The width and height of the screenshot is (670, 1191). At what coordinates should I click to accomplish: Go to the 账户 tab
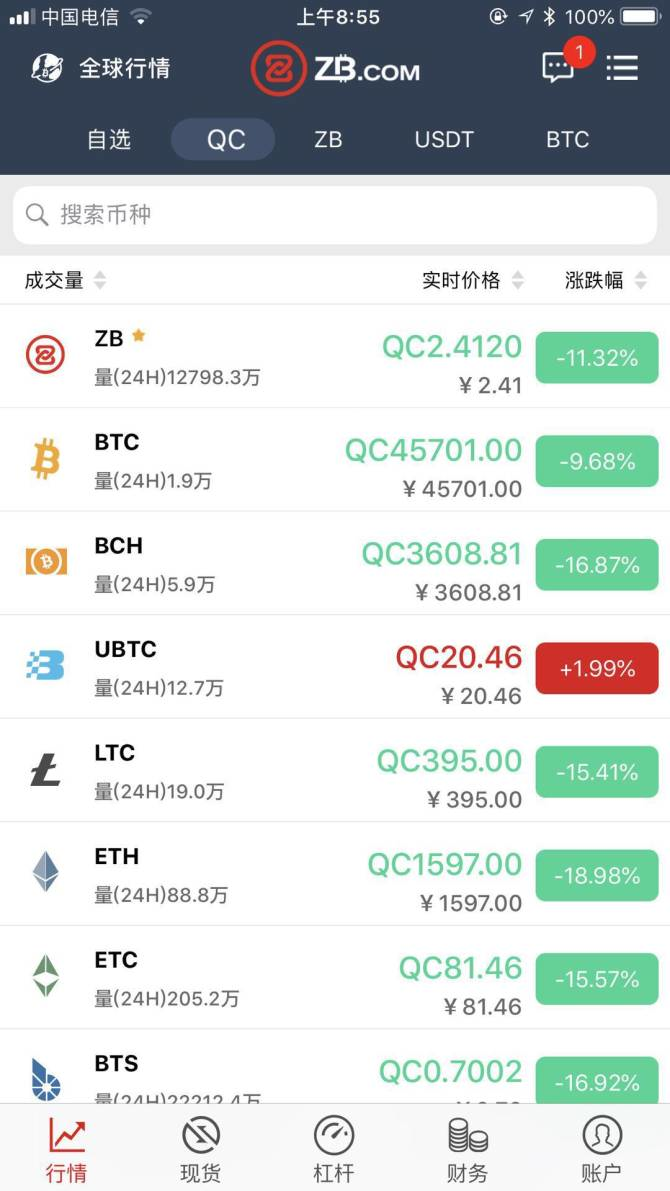[x=602, y=1149]
